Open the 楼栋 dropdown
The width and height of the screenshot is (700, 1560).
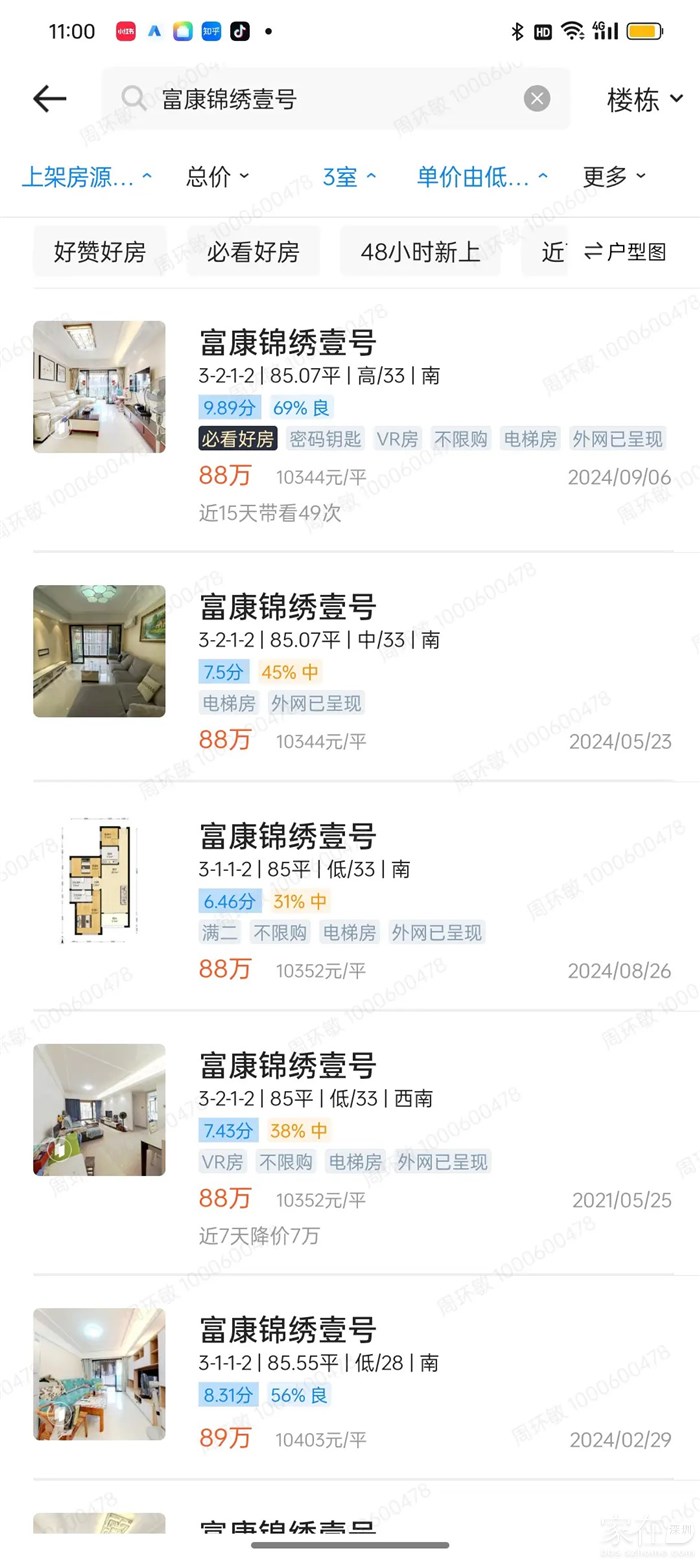click(x=645, y=99)
